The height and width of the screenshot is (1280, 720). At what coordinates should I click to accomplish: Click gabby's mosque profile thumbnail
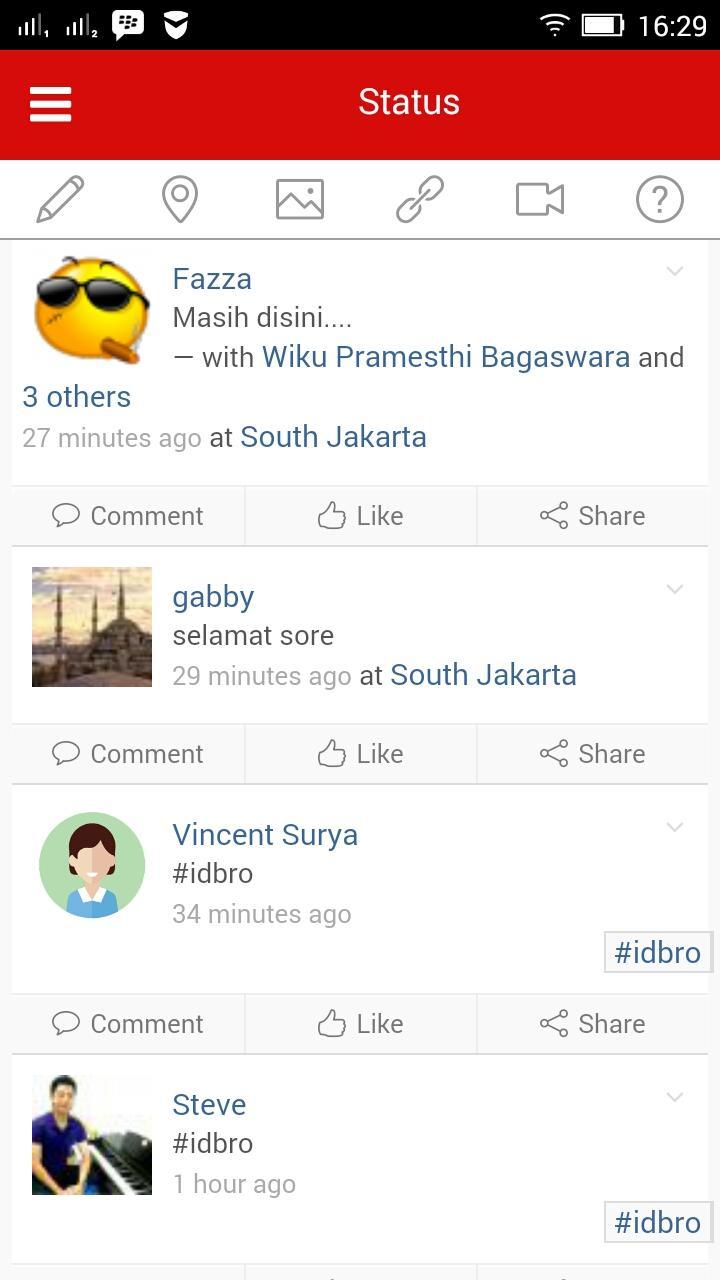point(91,626)
